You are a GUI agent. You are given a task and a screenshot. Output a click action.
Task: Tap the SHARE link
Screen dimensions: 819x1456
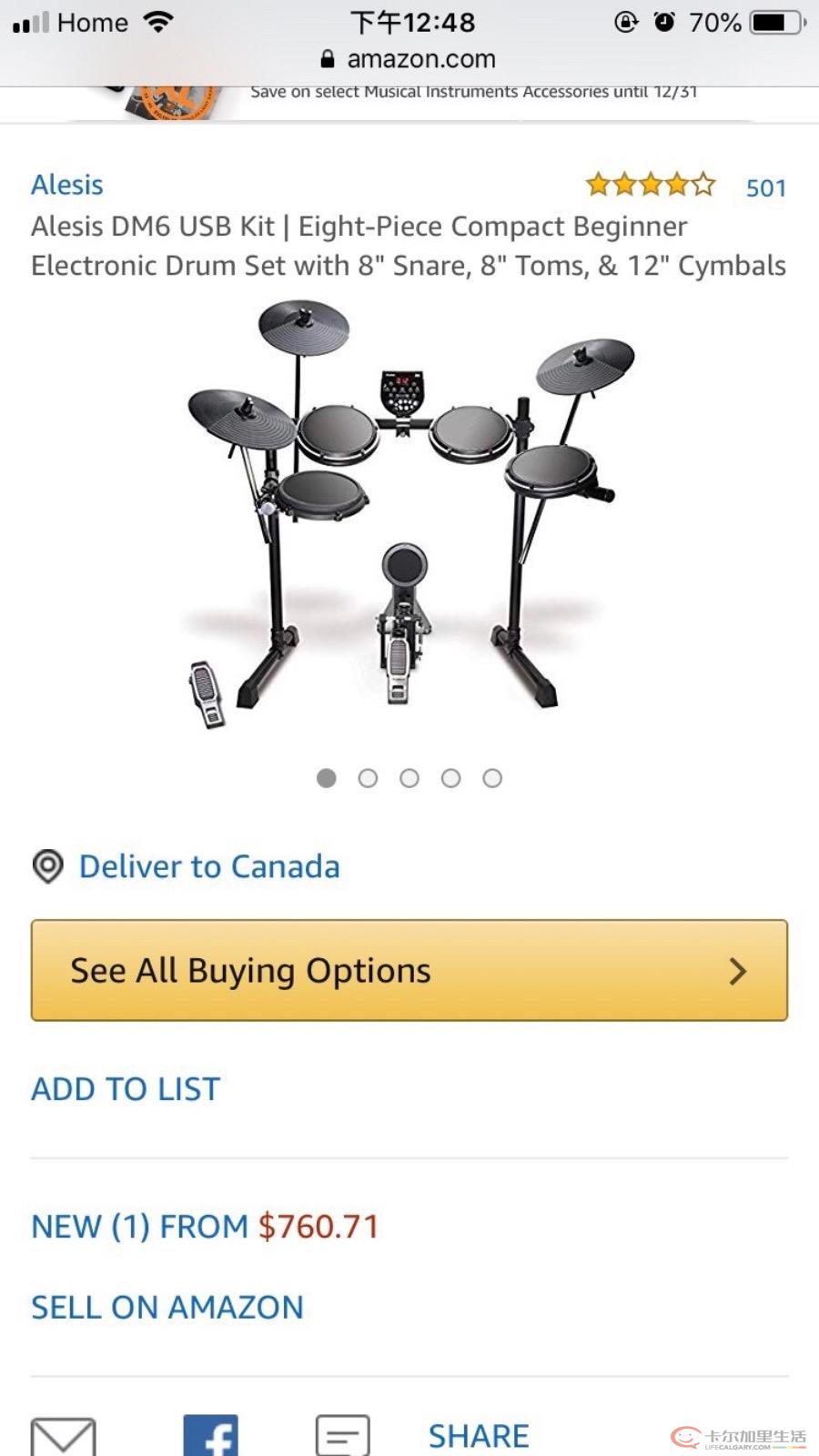(478, 1436)
